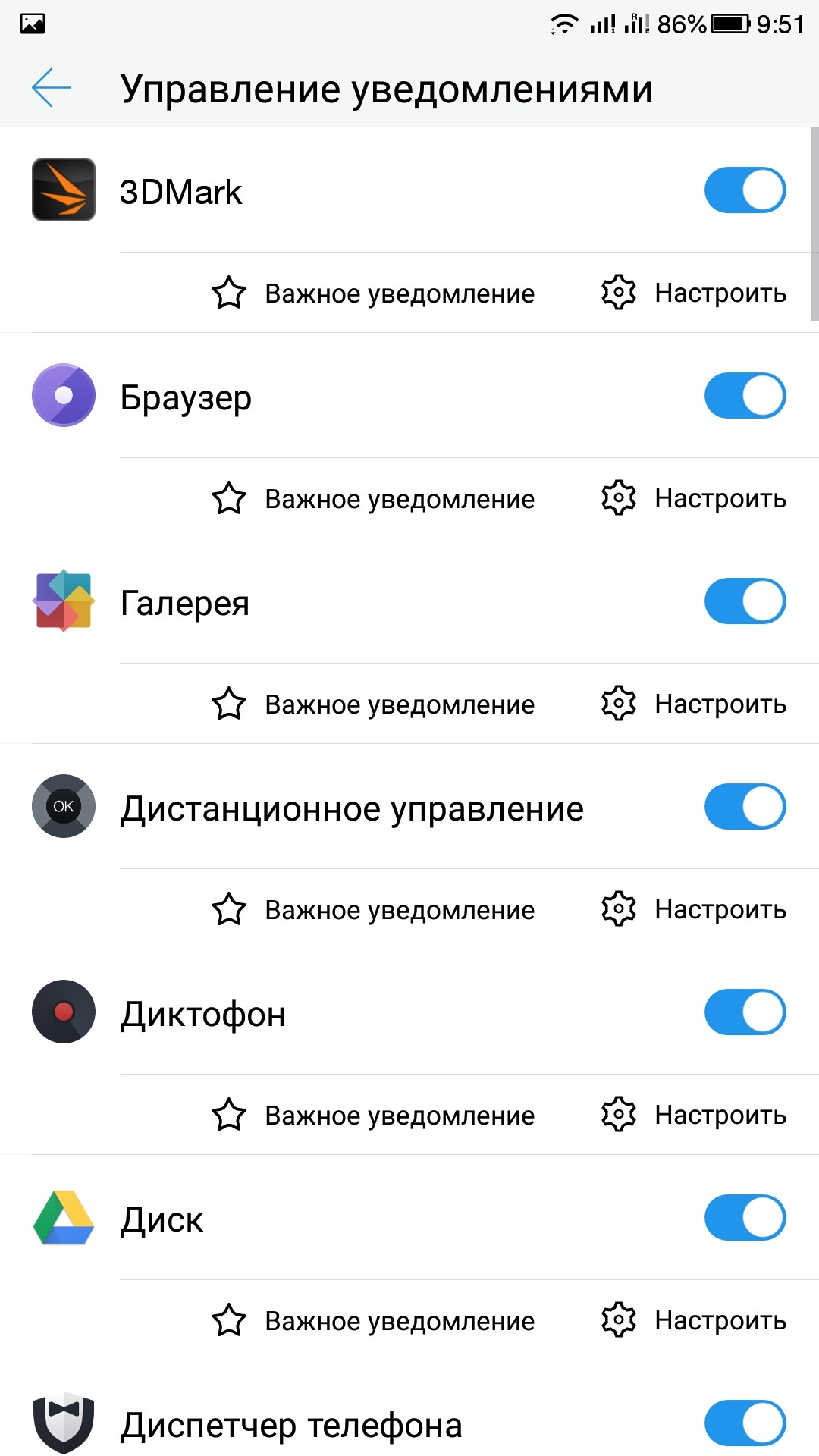Open Настроить for Дистанционное управление

694,909
